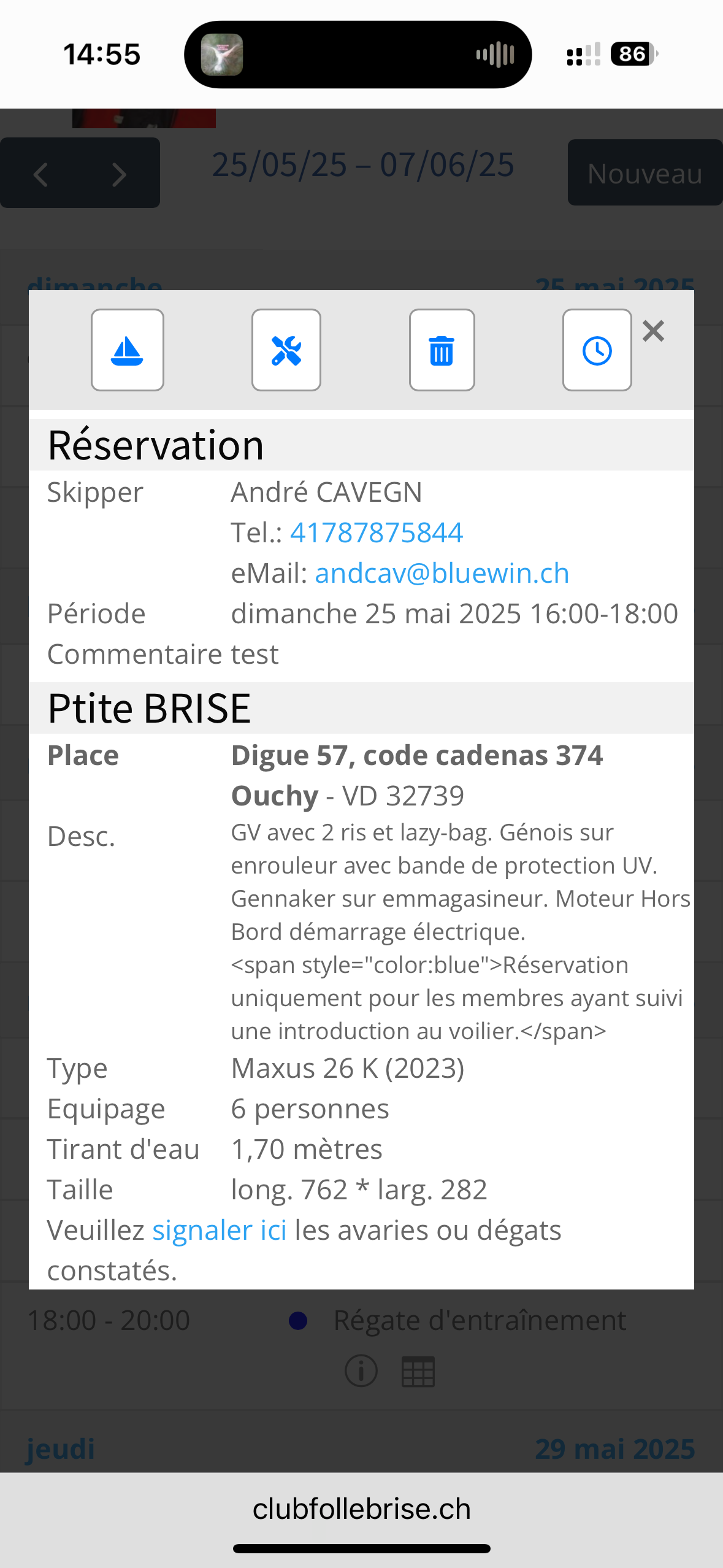Tap the clock icon button

click(x=597, y=350)
